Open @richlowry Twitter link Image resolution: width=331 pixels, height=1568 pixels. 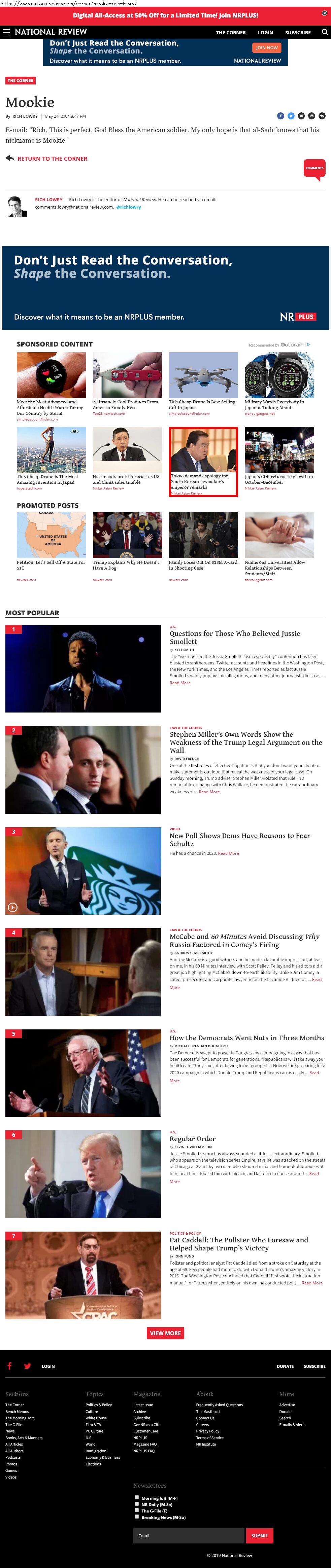(x=129, y=207)
